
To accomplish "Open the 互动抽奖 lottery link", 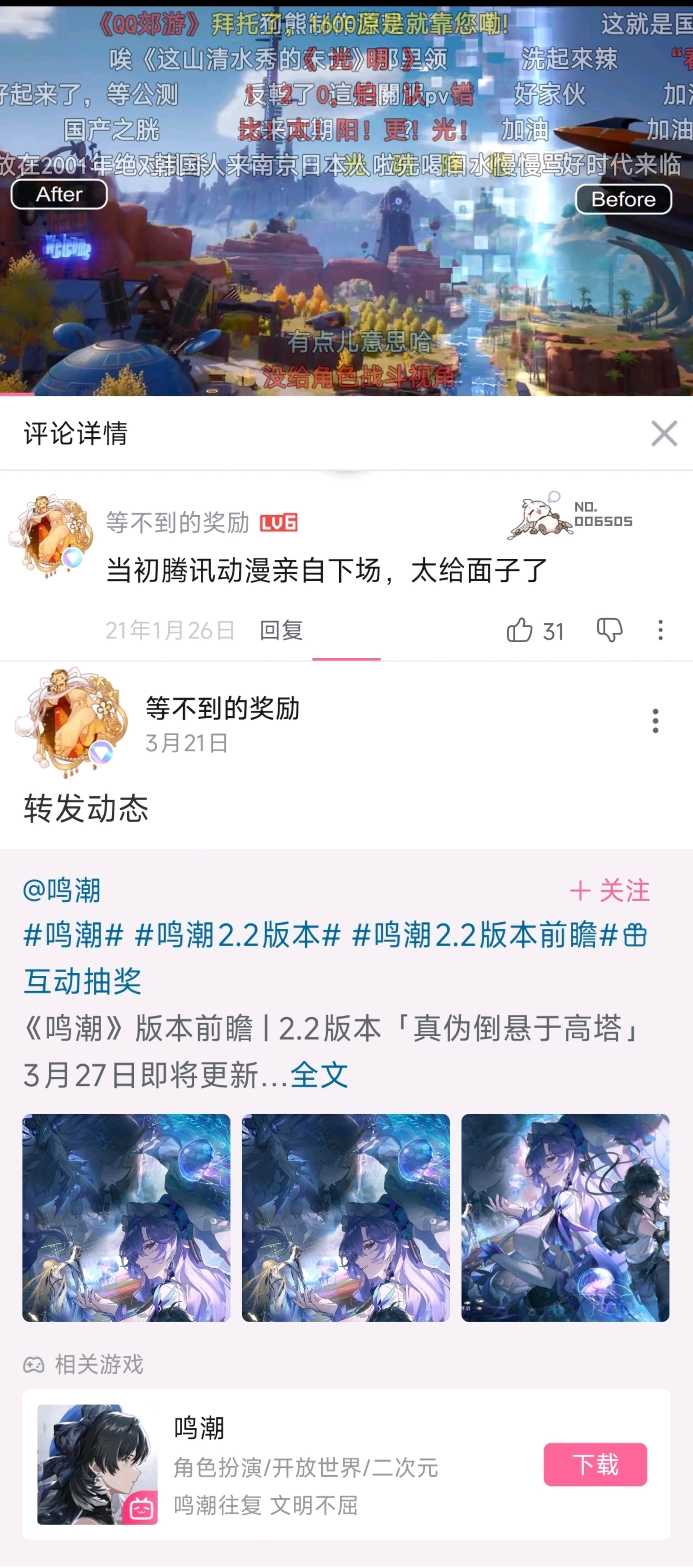I will (82, 980).
